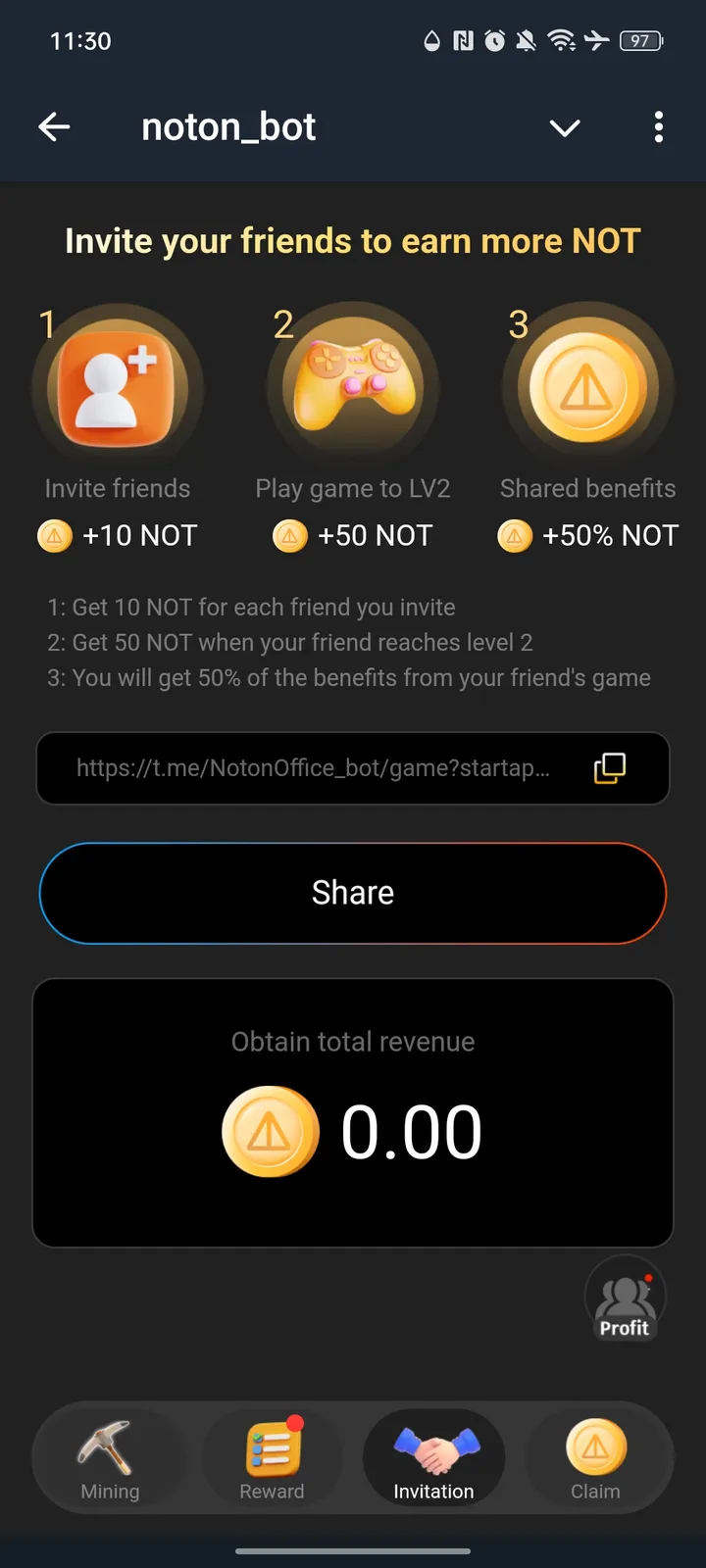The width and height of the screenshot is (706, 1568).
Task: Tap the home gesture bar
Action: [353, 1552]
